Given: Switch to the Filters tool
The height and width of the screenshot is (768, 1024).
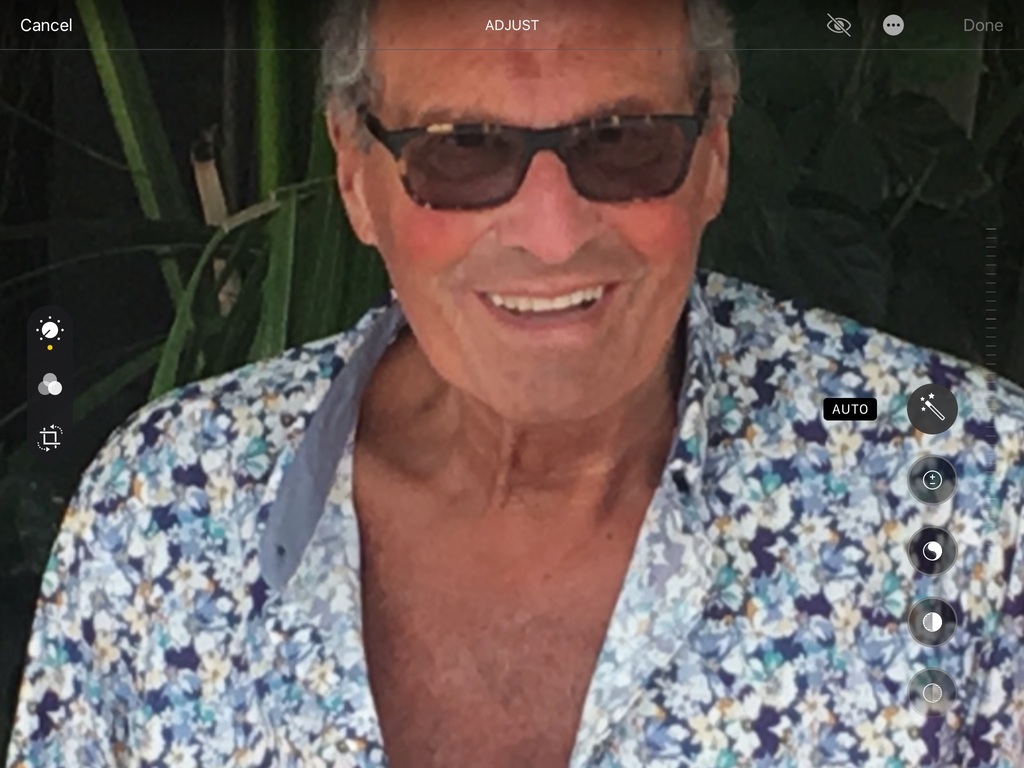Looking at the screenshot, I should (49, 384).
